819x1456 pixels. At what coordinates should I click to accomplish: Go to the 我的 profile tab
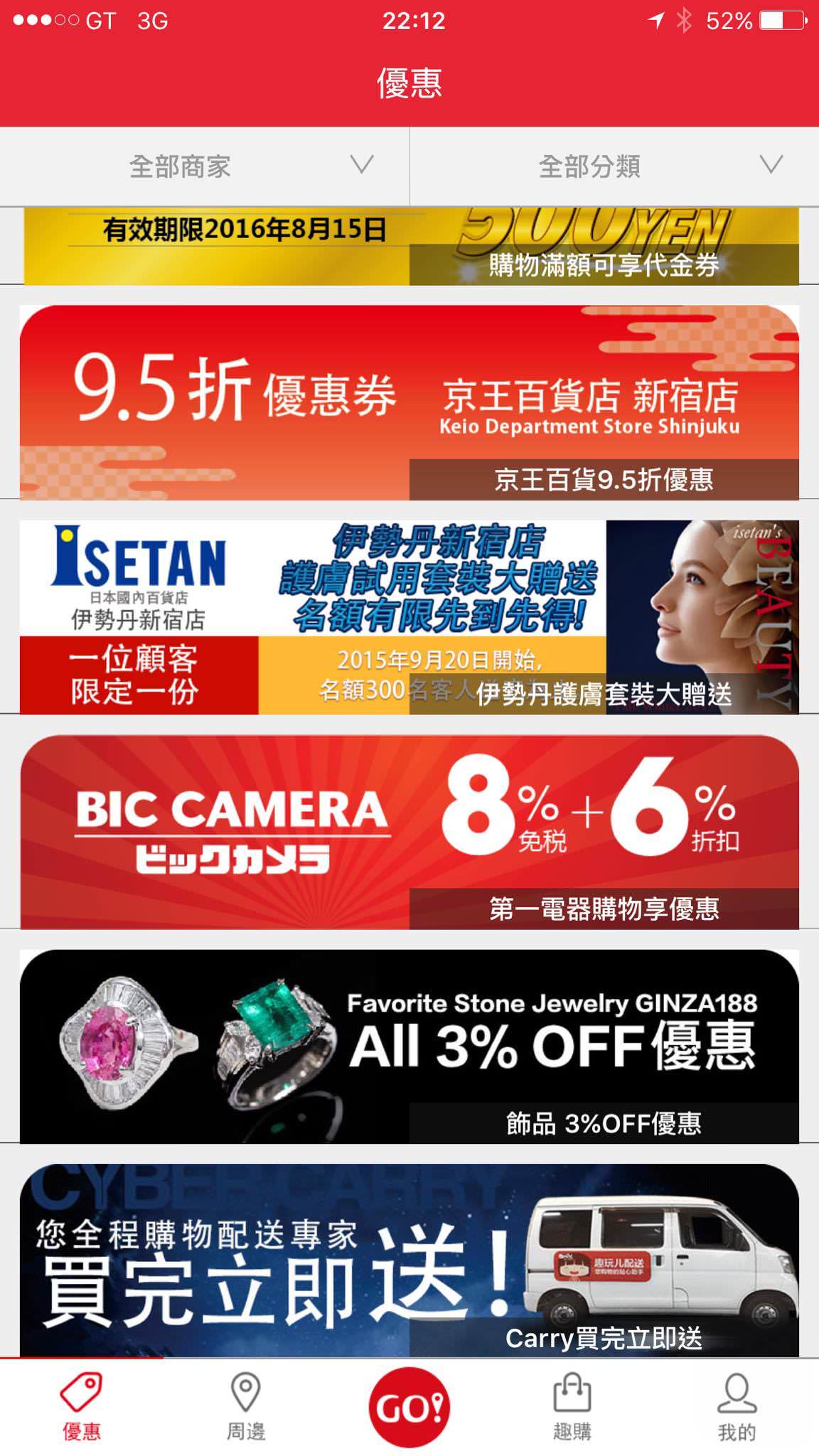click(x=737, y=1408)
